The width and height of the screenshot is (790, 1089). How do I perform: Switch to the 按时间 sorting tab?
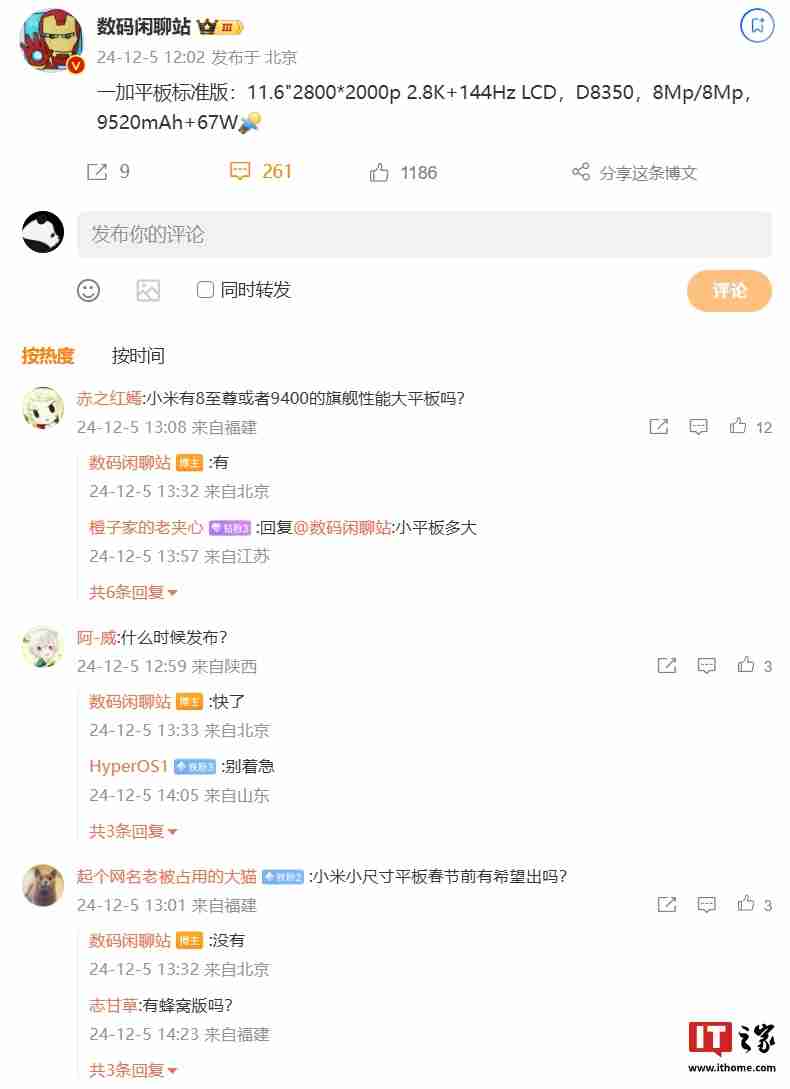pyautogui.click(x=139, y=356)
